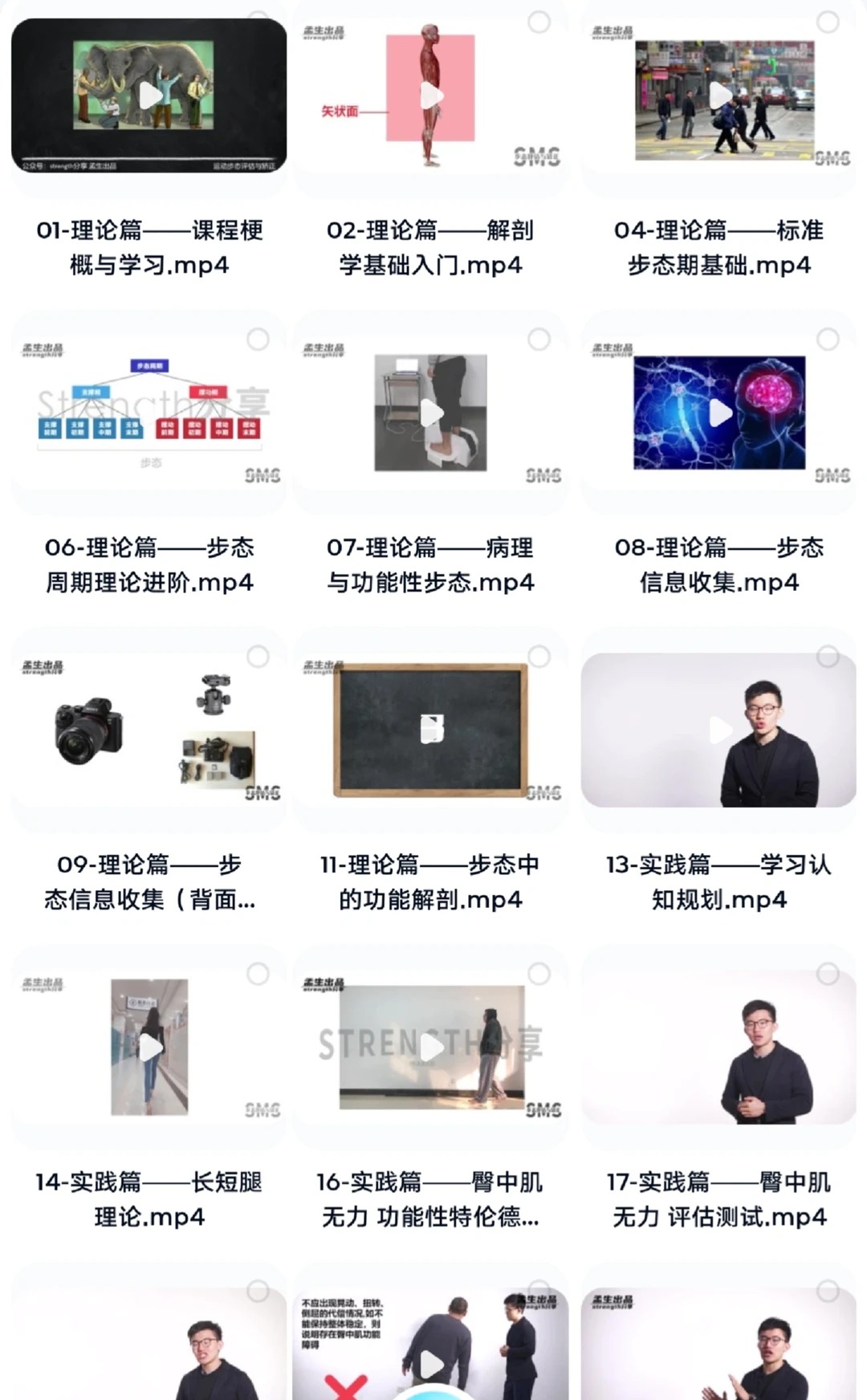This screenshot has height=1400, width=867.
Task: Open 09-理论篇 步态信息收集（背面 video
Action: coord(149,731)
